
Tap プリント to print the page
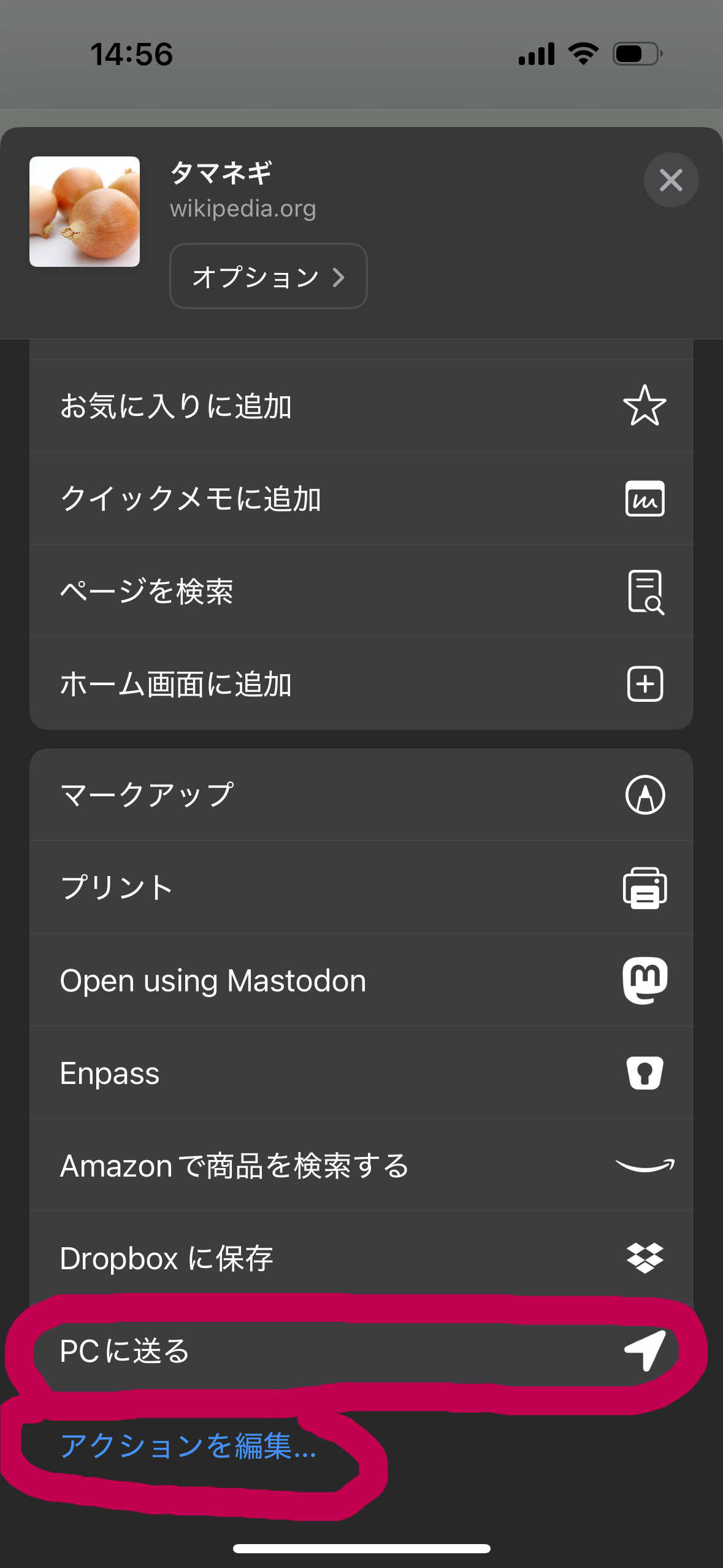(x=361, y=887)
